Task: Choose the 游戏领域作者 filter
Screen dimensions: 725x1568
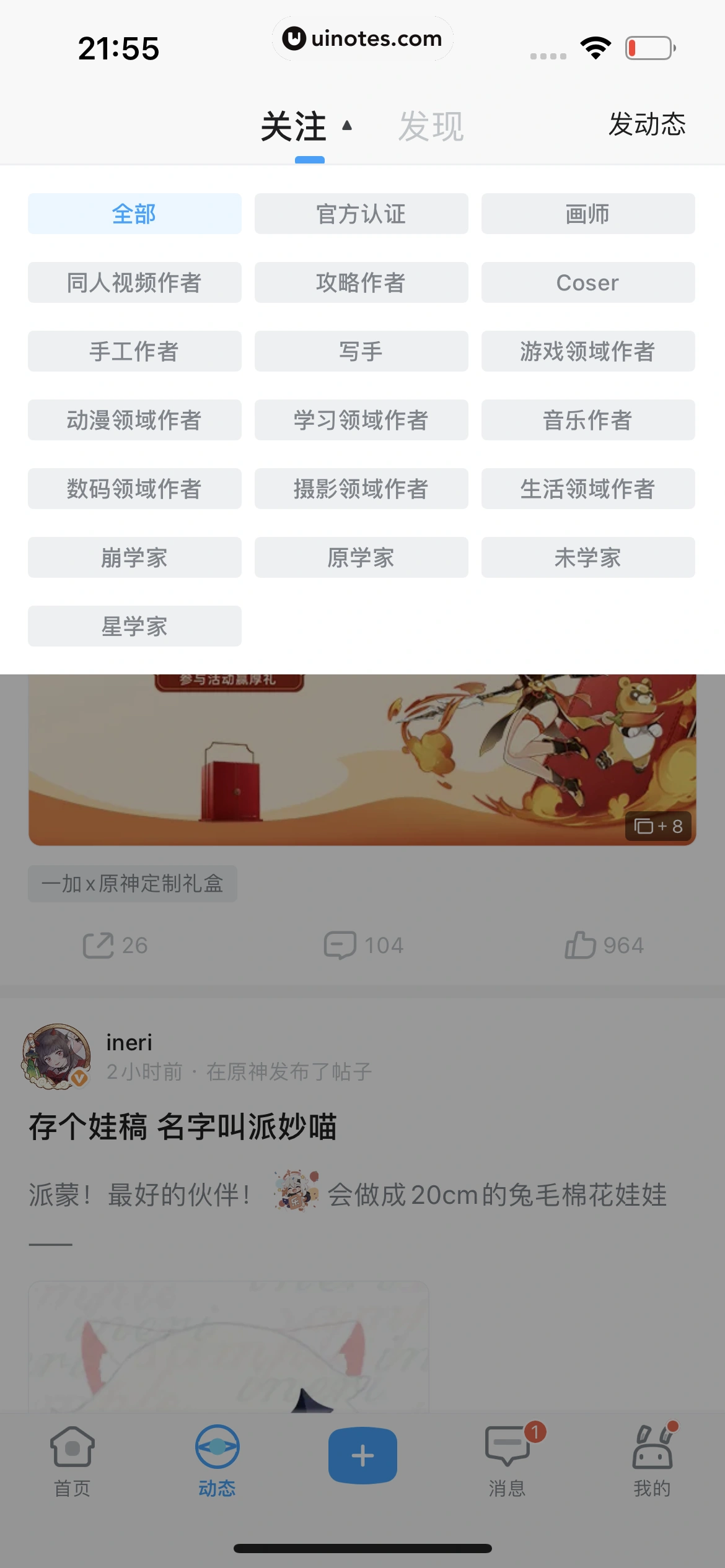Action: point(587,351)
